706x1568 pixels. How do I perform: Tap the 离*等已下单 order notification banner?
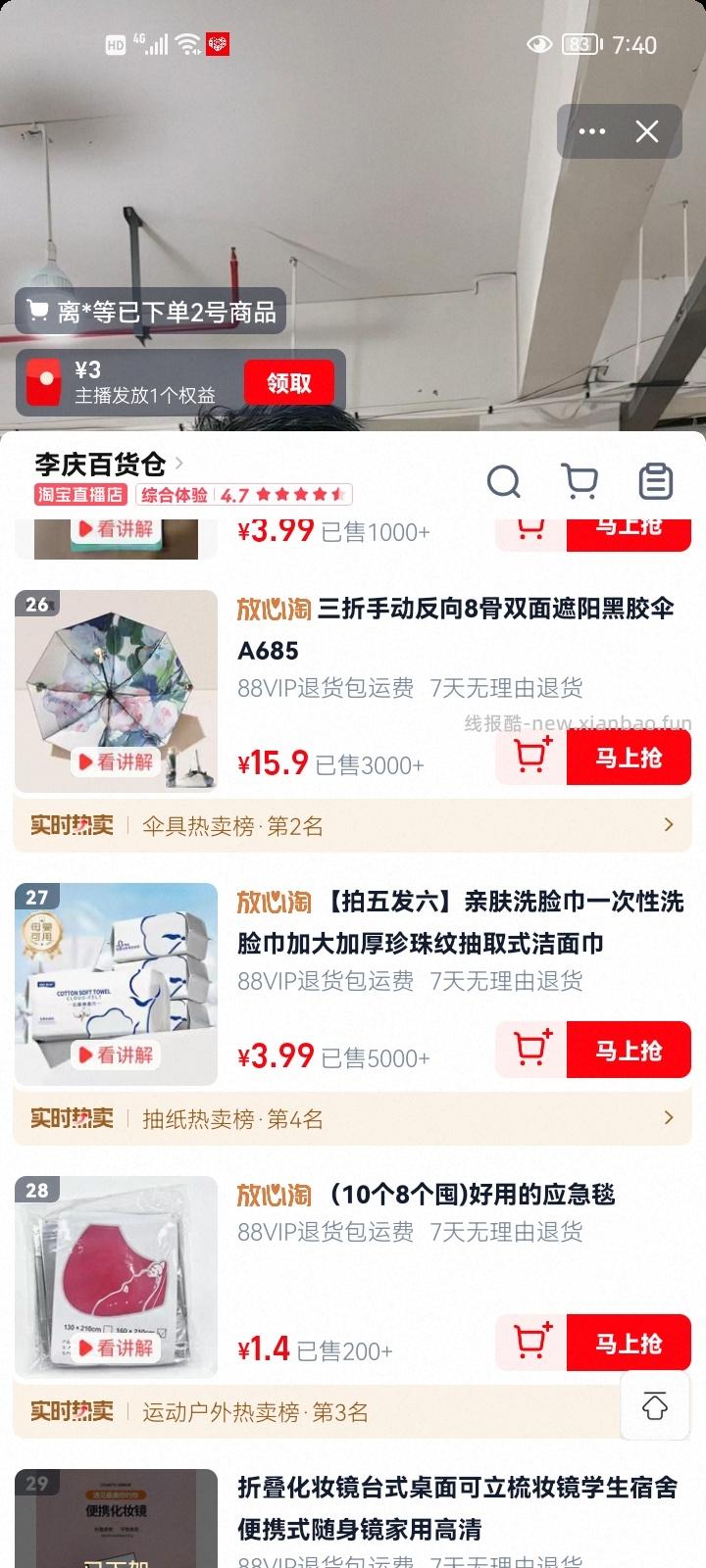point(151,312)
